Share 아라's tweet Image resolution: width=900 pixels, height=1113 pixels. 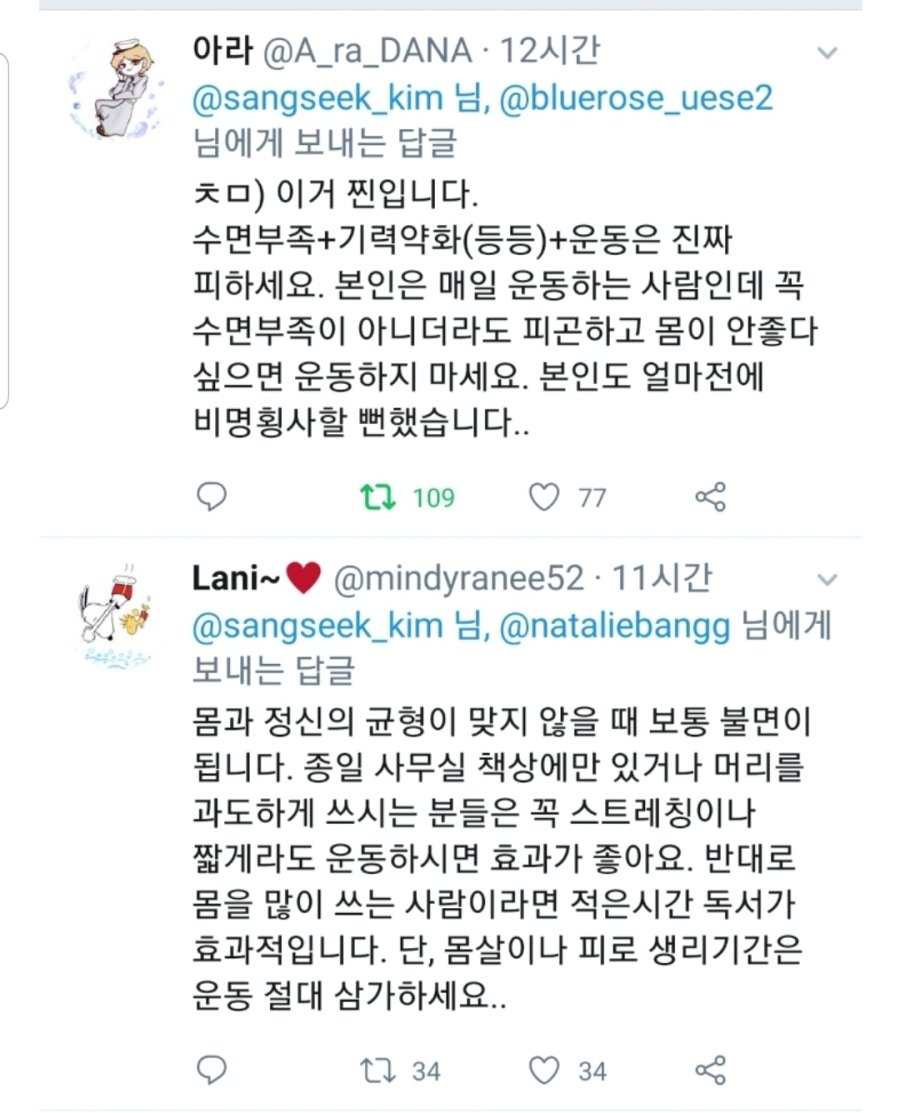tap(709, 496)
